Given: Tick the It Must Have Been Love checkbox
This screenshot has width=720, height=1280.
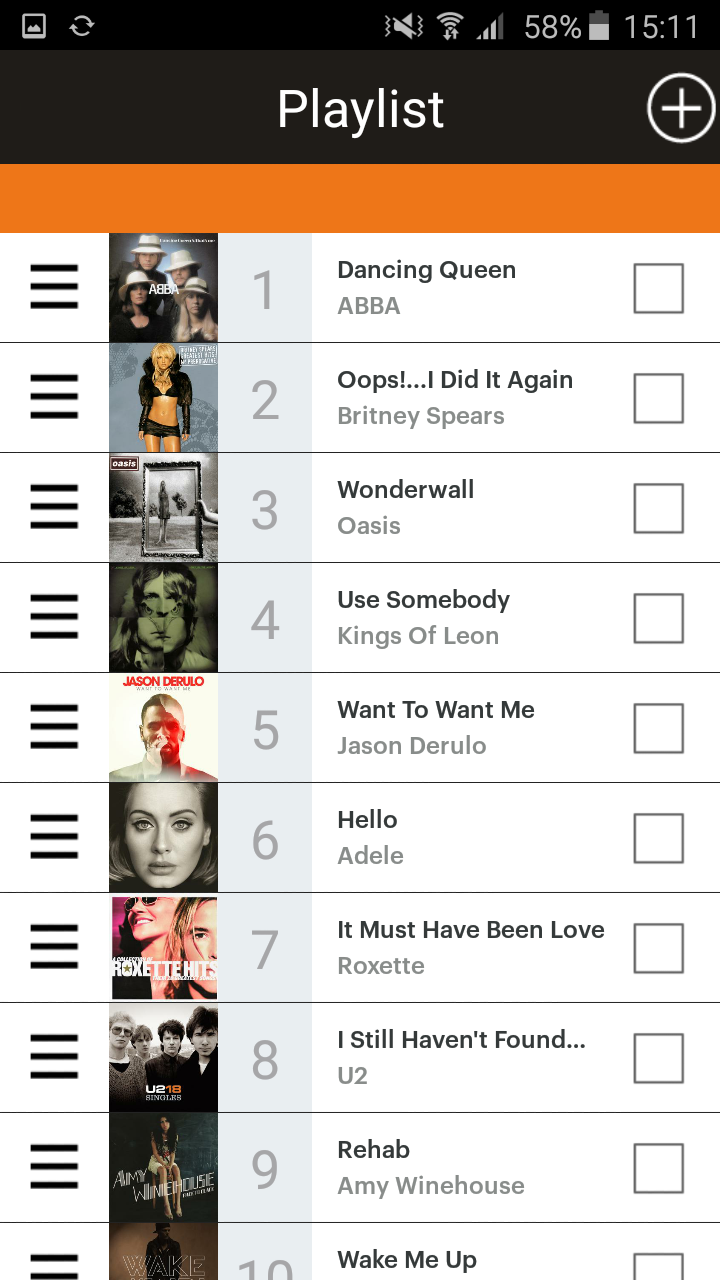Looking at the screenshot, I should 659,948.
